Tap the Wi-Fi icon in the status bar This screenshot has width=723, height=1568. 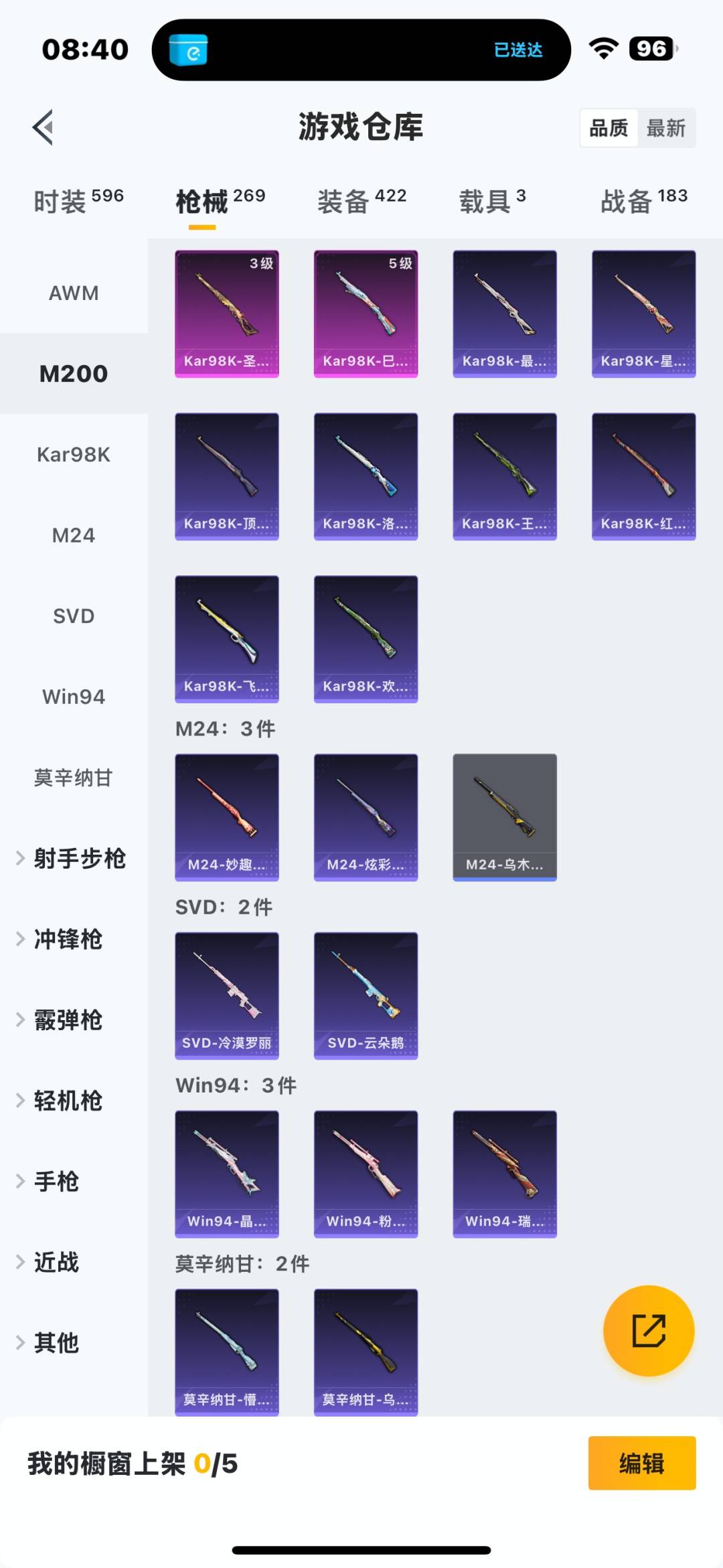pos(602,48)
